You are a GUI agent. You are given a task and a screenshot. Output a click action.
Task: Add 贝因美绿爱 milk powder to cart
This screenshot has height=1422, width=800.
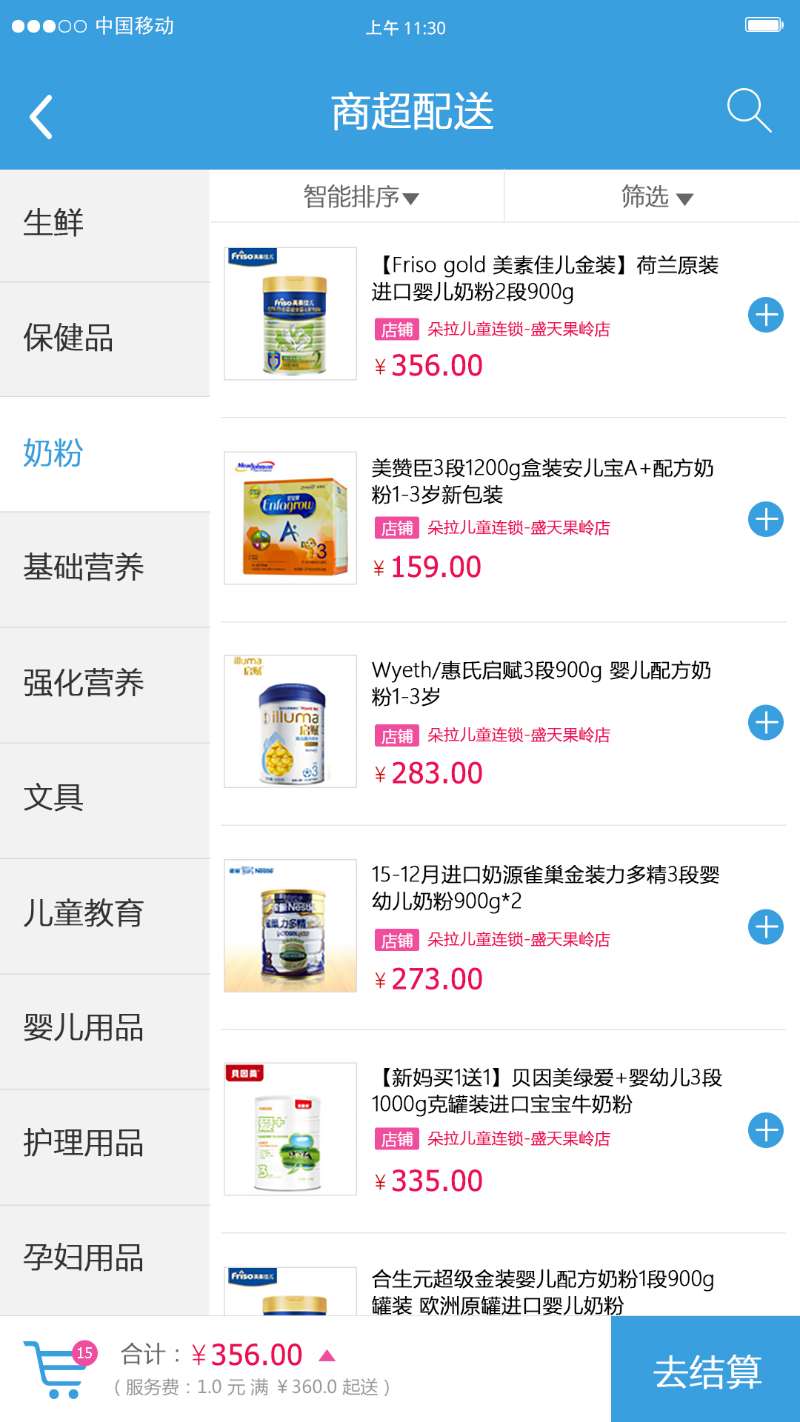point(766,1131)
